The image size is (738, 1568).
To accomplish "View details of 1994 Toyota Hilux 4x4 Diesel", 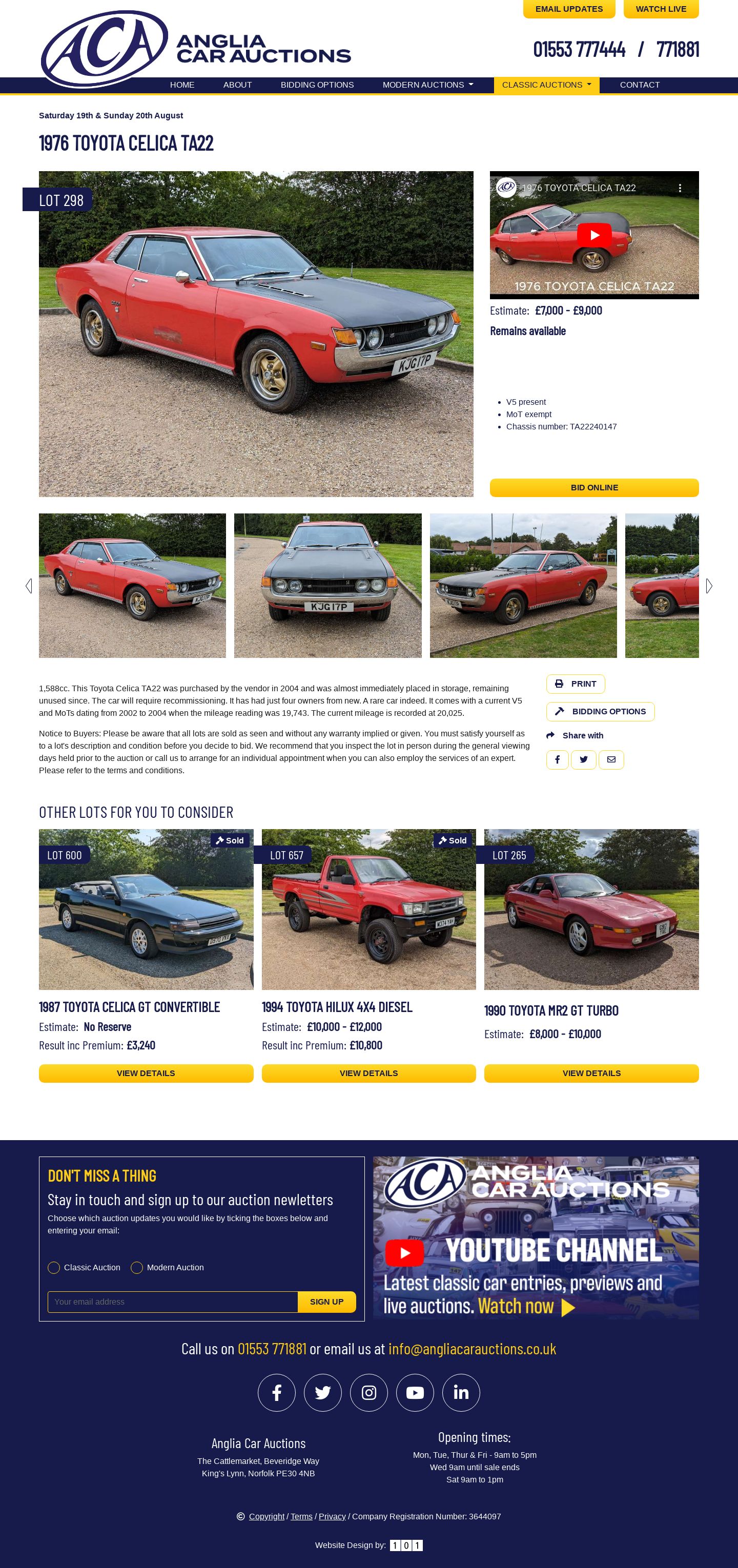I will click(x=369, y=1073).
